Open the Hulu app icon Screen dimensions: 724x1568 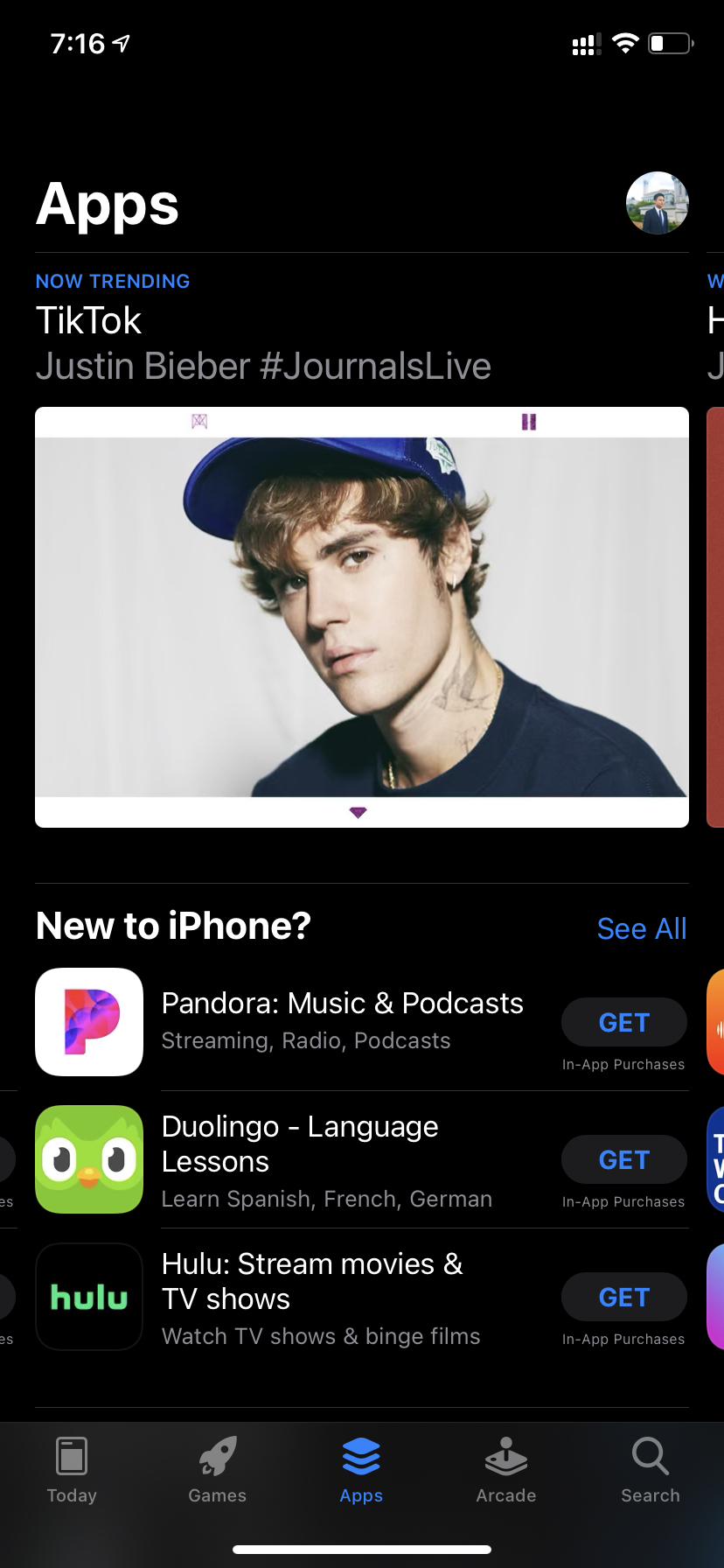coord(88,1297)
